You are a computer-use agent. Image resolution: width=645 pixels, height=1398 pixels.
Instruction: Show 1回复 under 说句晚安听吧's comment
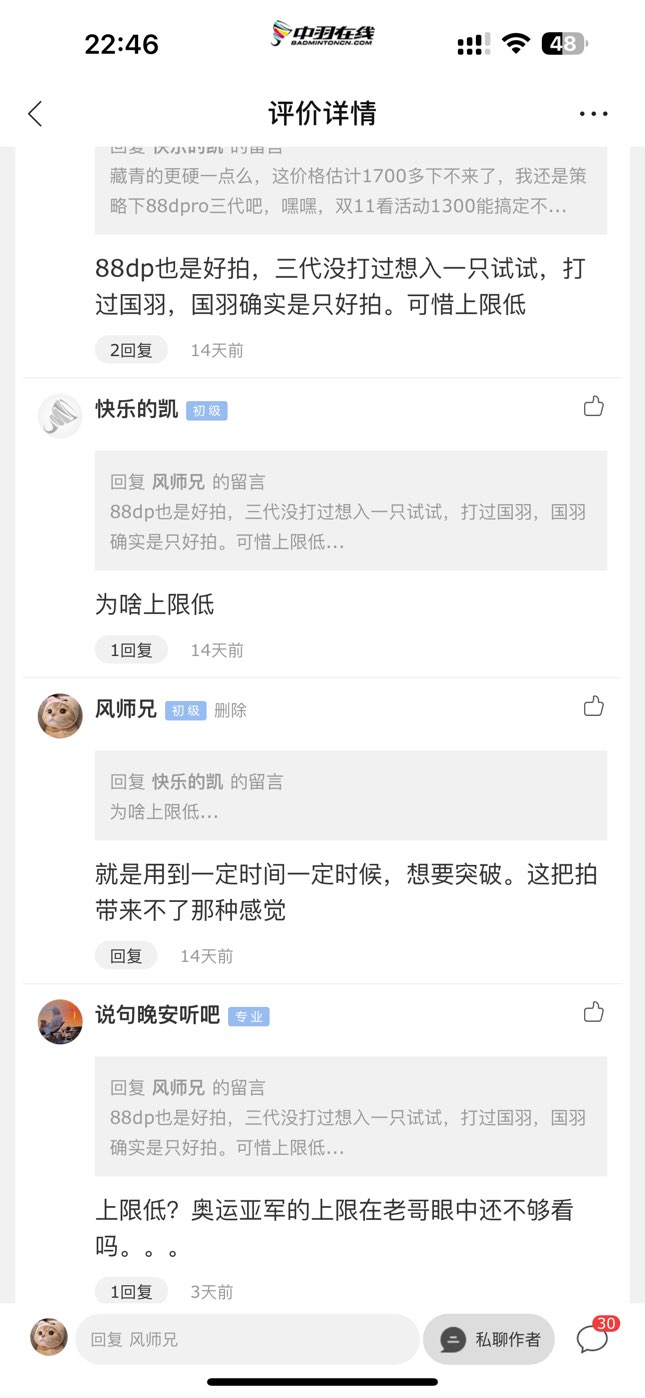[x=131, y=1291]
